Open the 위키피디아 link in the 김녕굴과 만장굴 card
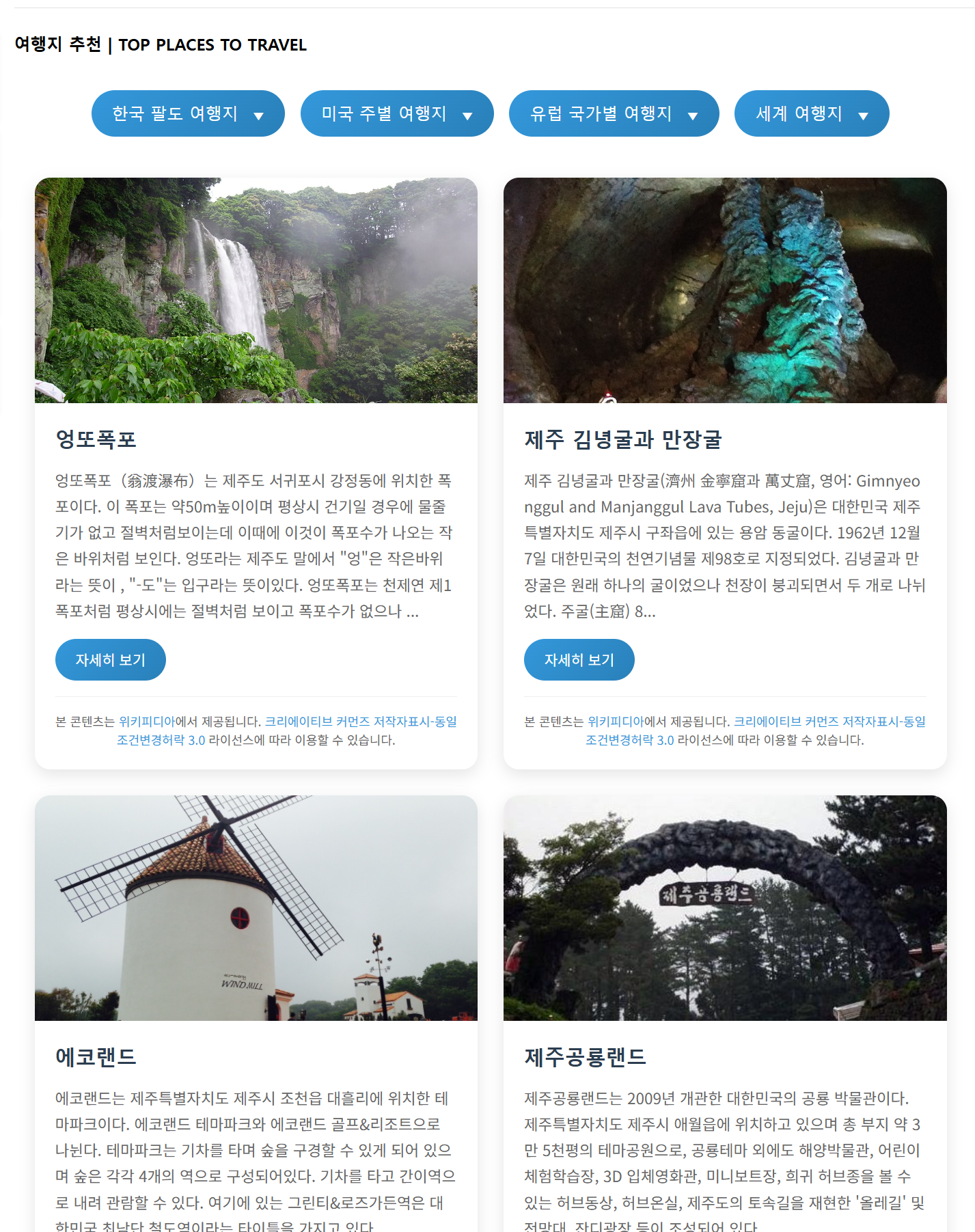The width and height of the screenshot is (975, 1232). [x=615, y=722]
